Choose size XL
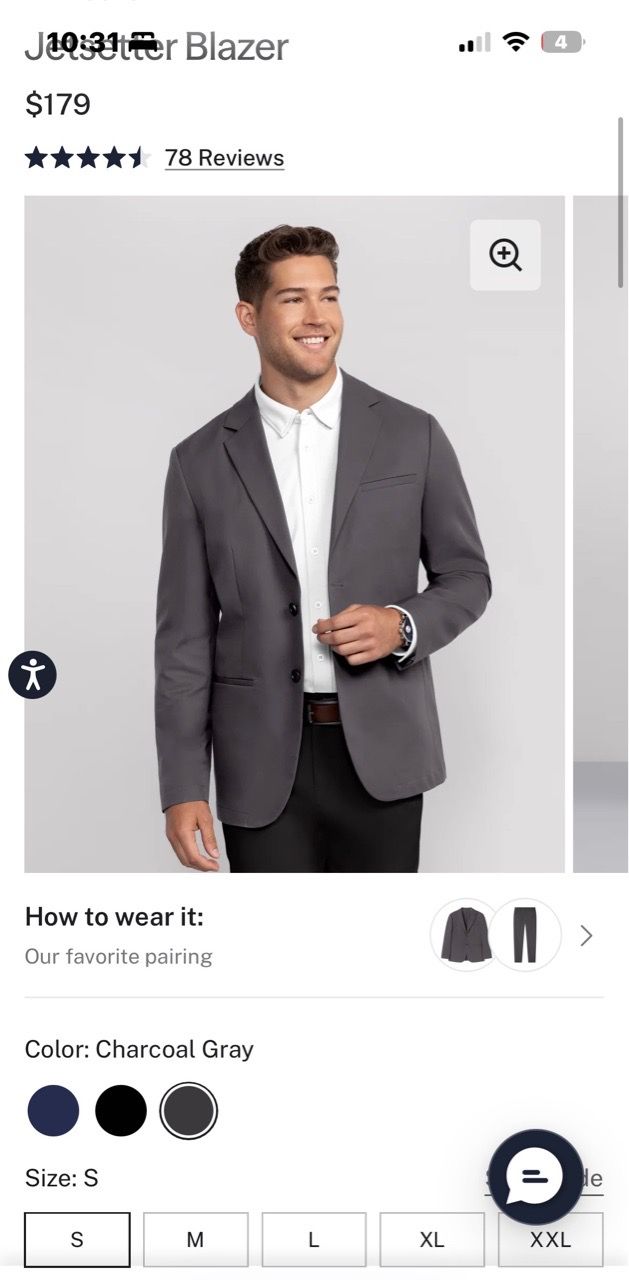Viewport: 629px width, 1280px height. point(432,1240)
